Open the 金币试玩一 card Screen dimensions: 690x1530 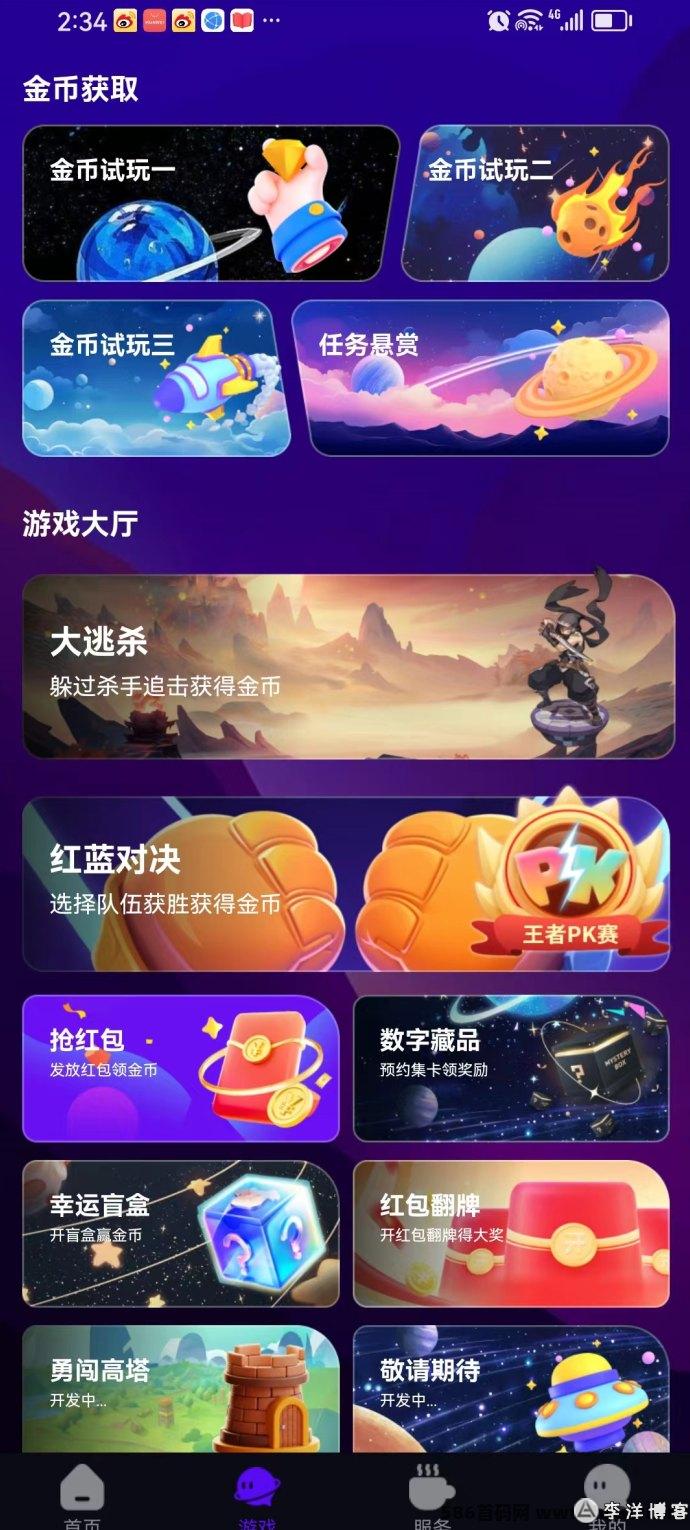(x=211, y=203)
